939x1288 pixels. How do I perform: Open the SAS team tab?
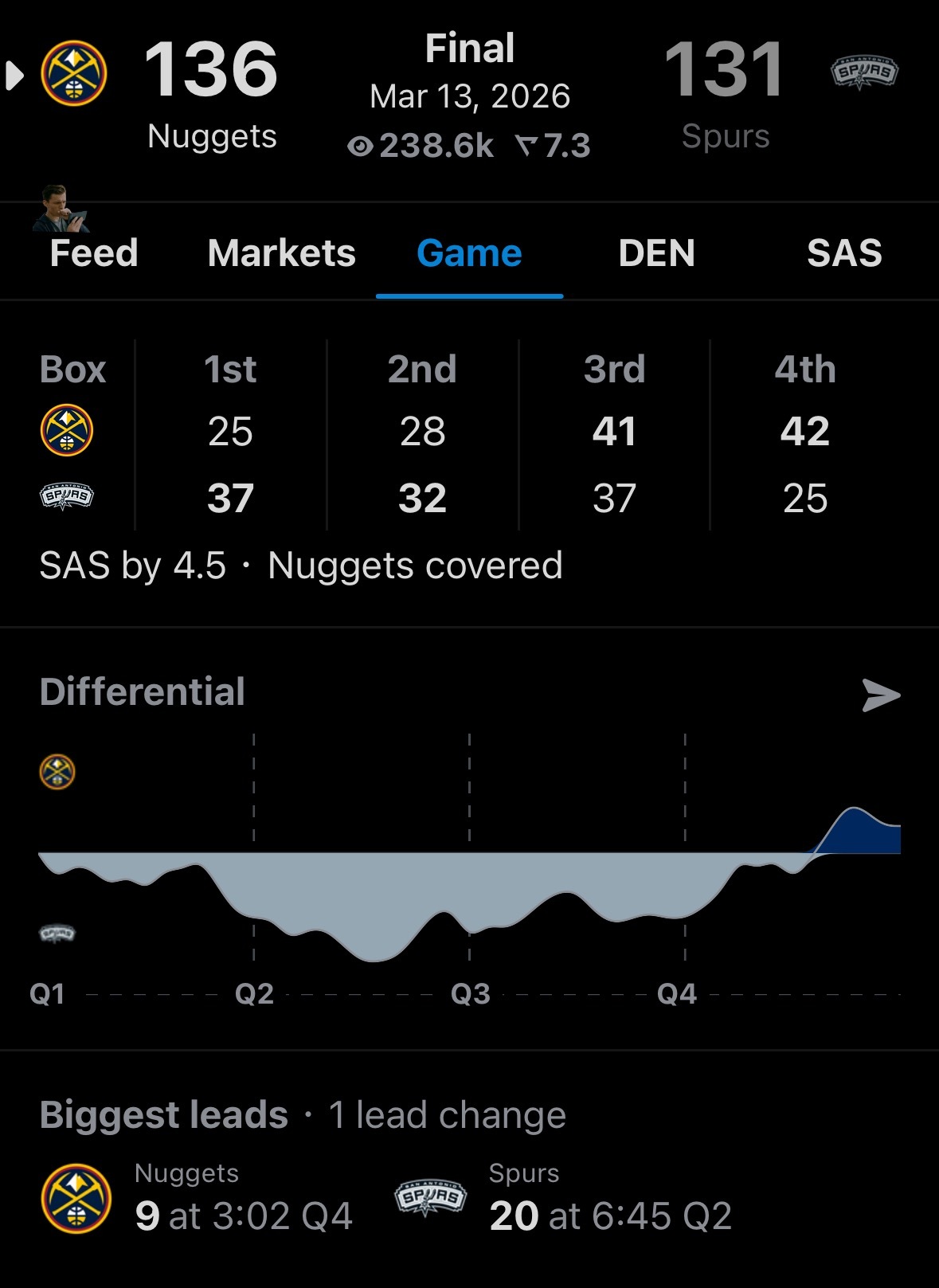844,253
